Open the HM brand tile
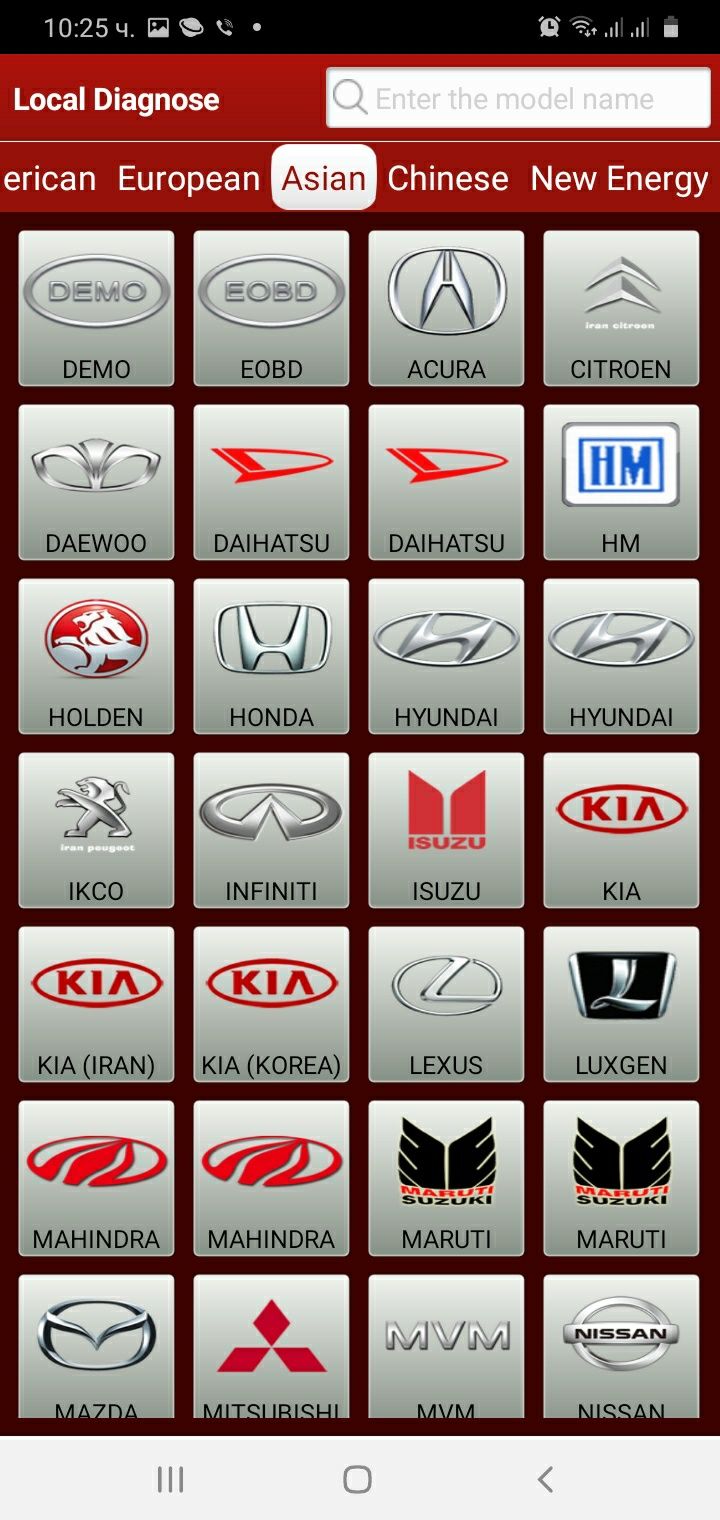The height and width of the screenshot is (1520, 720). pos(621,482)
